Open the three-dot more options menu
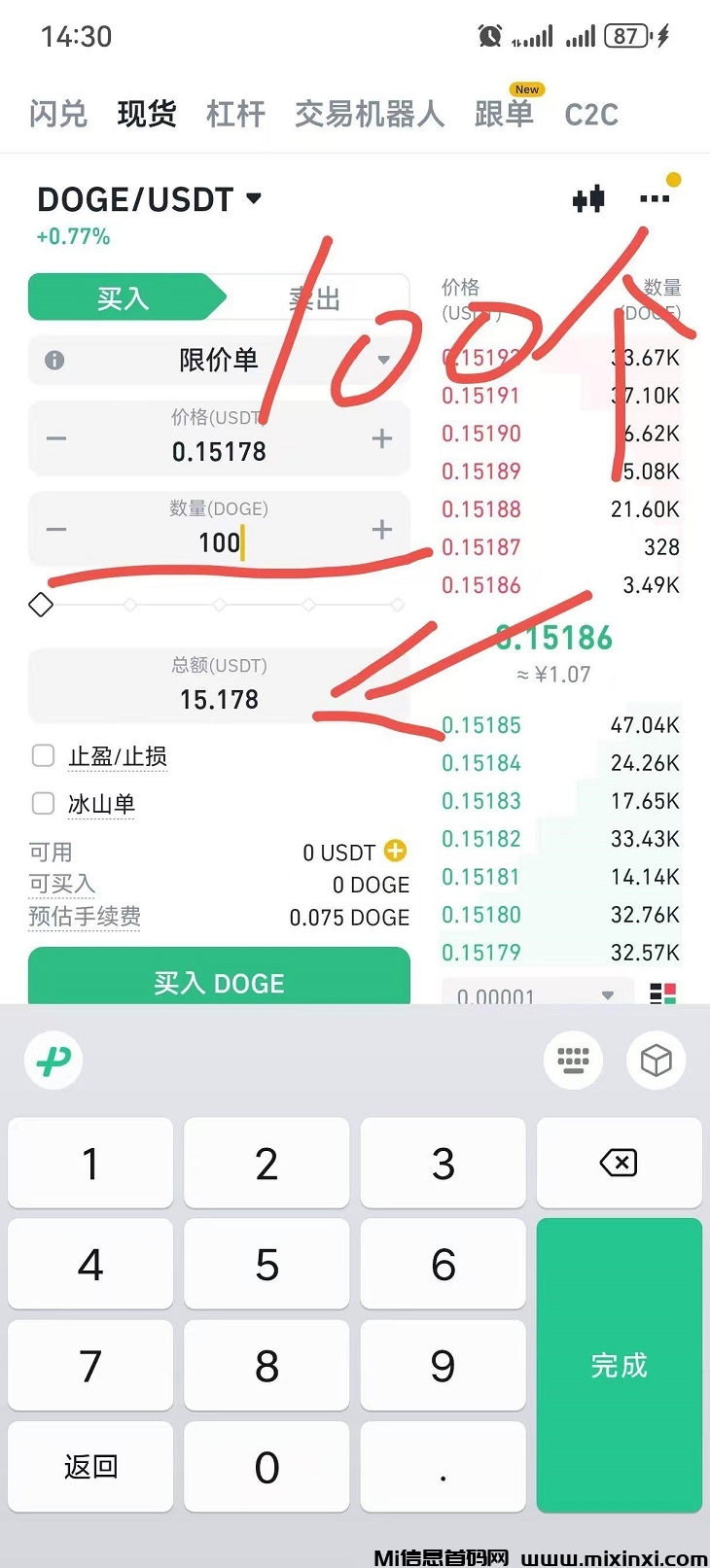The image size is (710, 1568). [x=655, y=198]
